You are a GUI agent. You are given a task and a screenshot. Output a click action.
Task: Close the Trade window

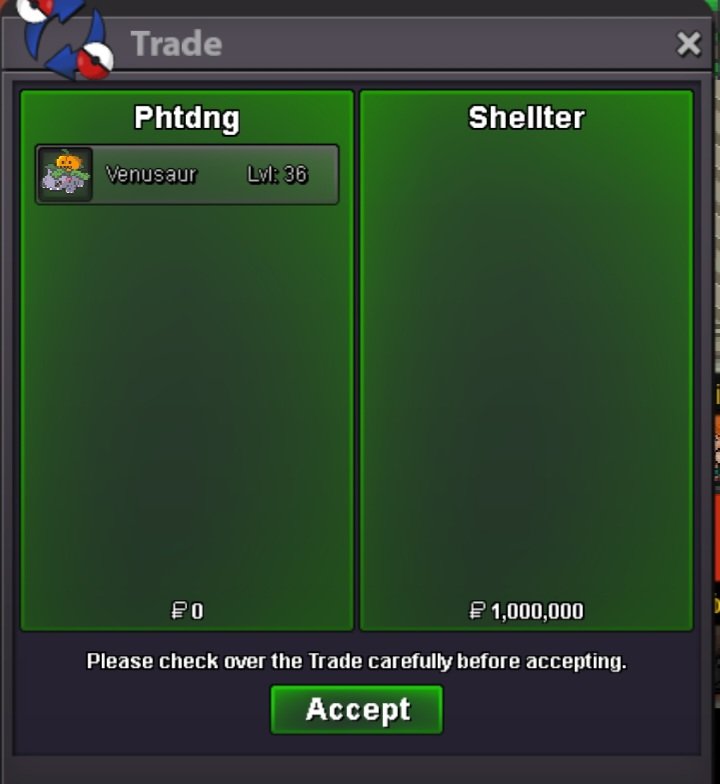[688, 44]
